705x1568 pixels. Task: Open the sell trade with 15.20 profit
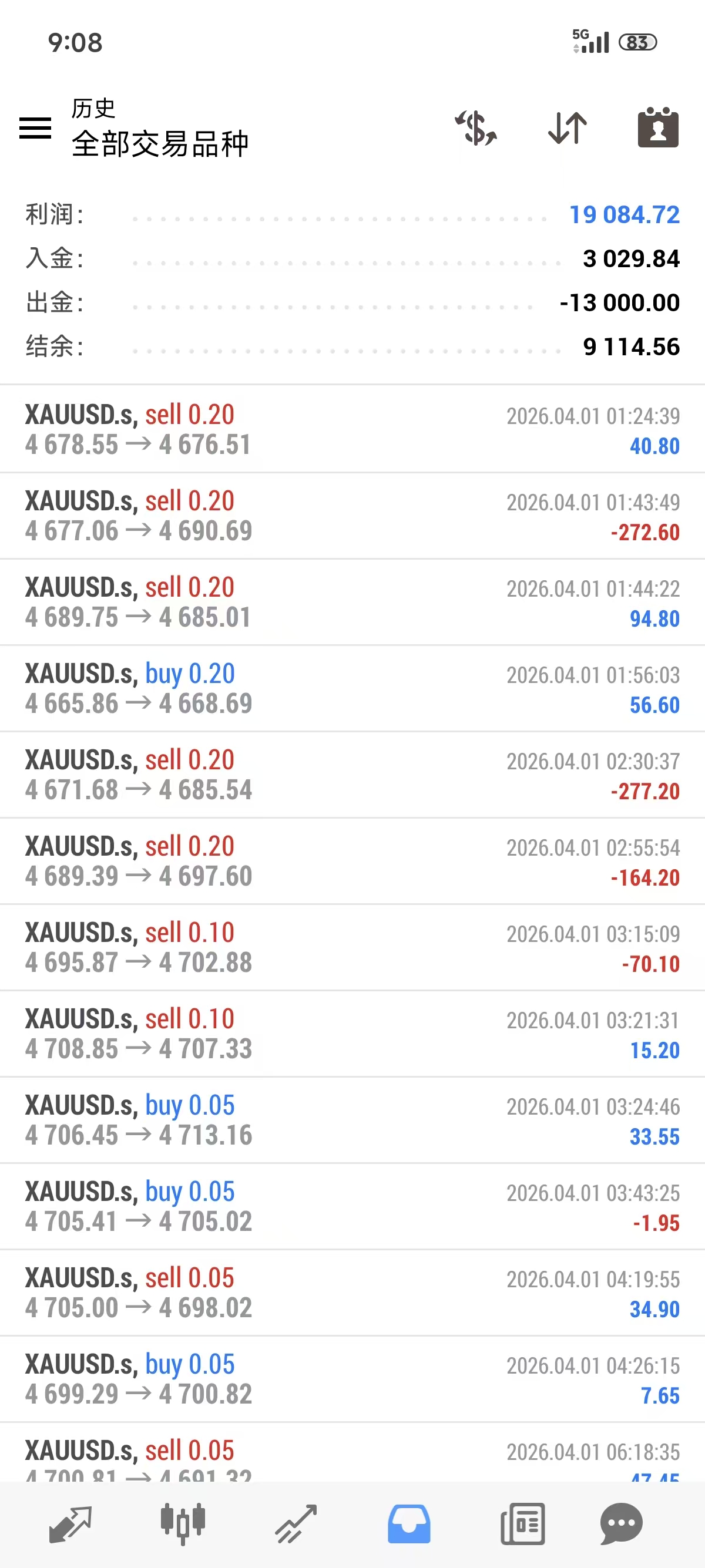click(352, 1034)
